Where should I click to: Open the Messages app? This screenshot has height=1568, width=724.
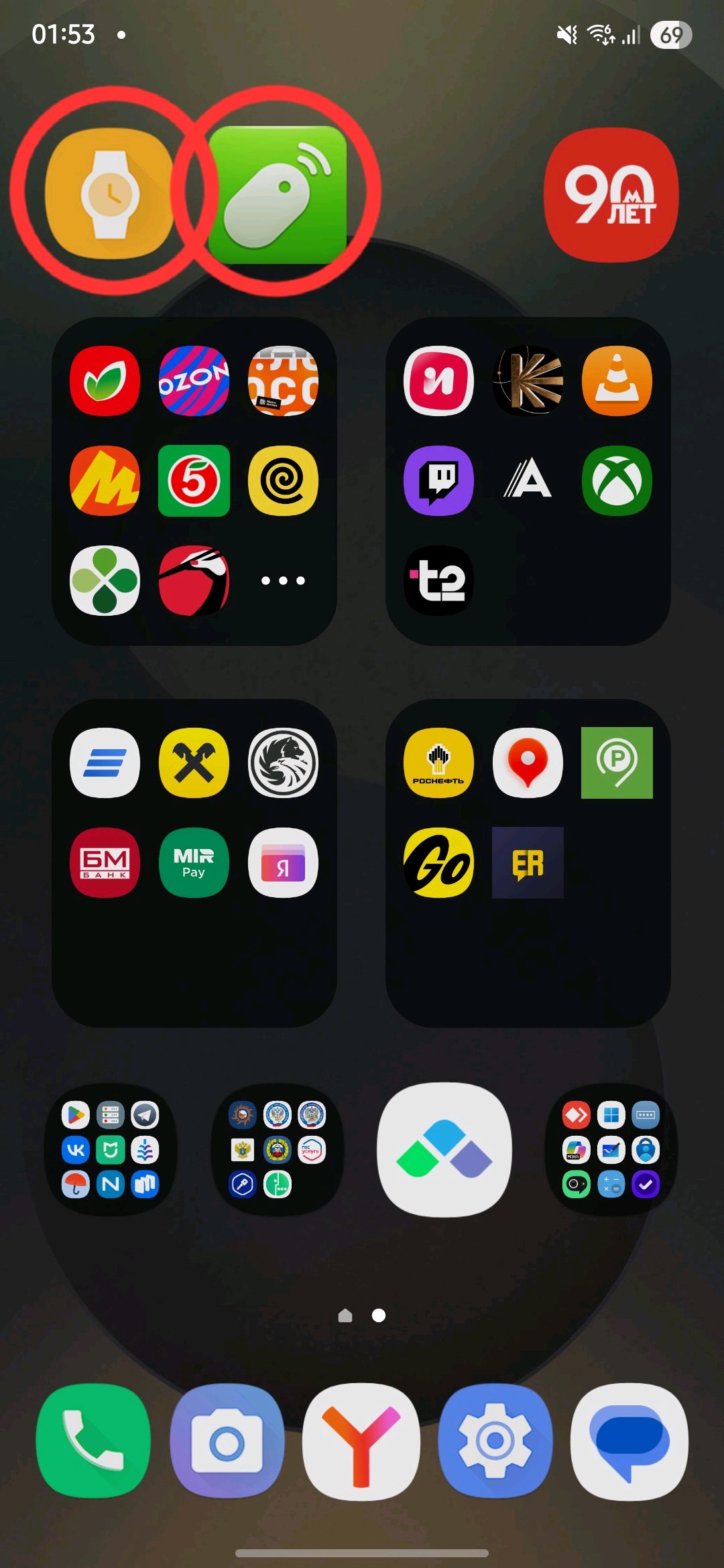[x=629, y=1441]
